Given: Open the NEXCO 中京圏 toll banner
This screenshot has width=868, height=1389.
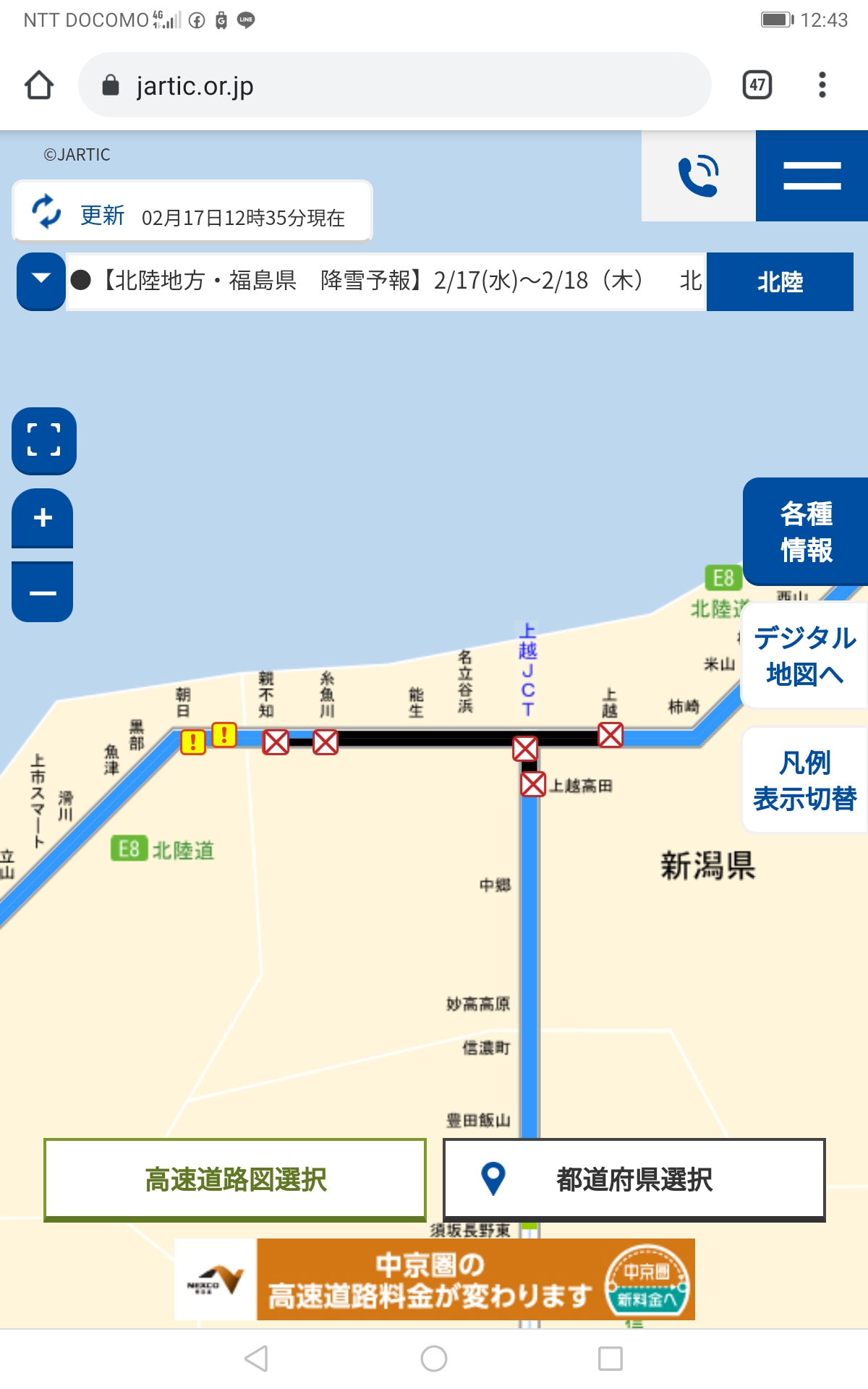Looking at the screenshot, I should point(434,1280).
